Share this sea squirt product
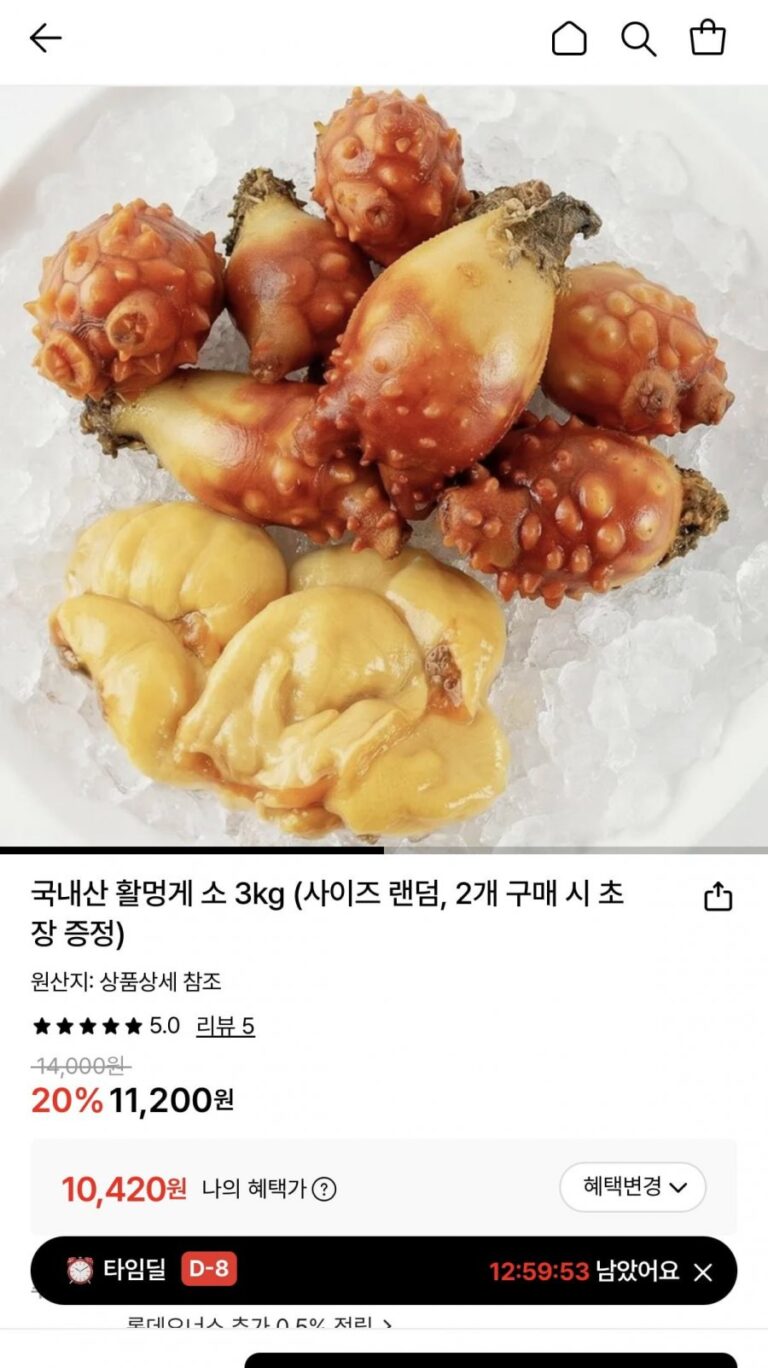The width and height of the screenshot is (768, 1368). [x=718, y=897]
